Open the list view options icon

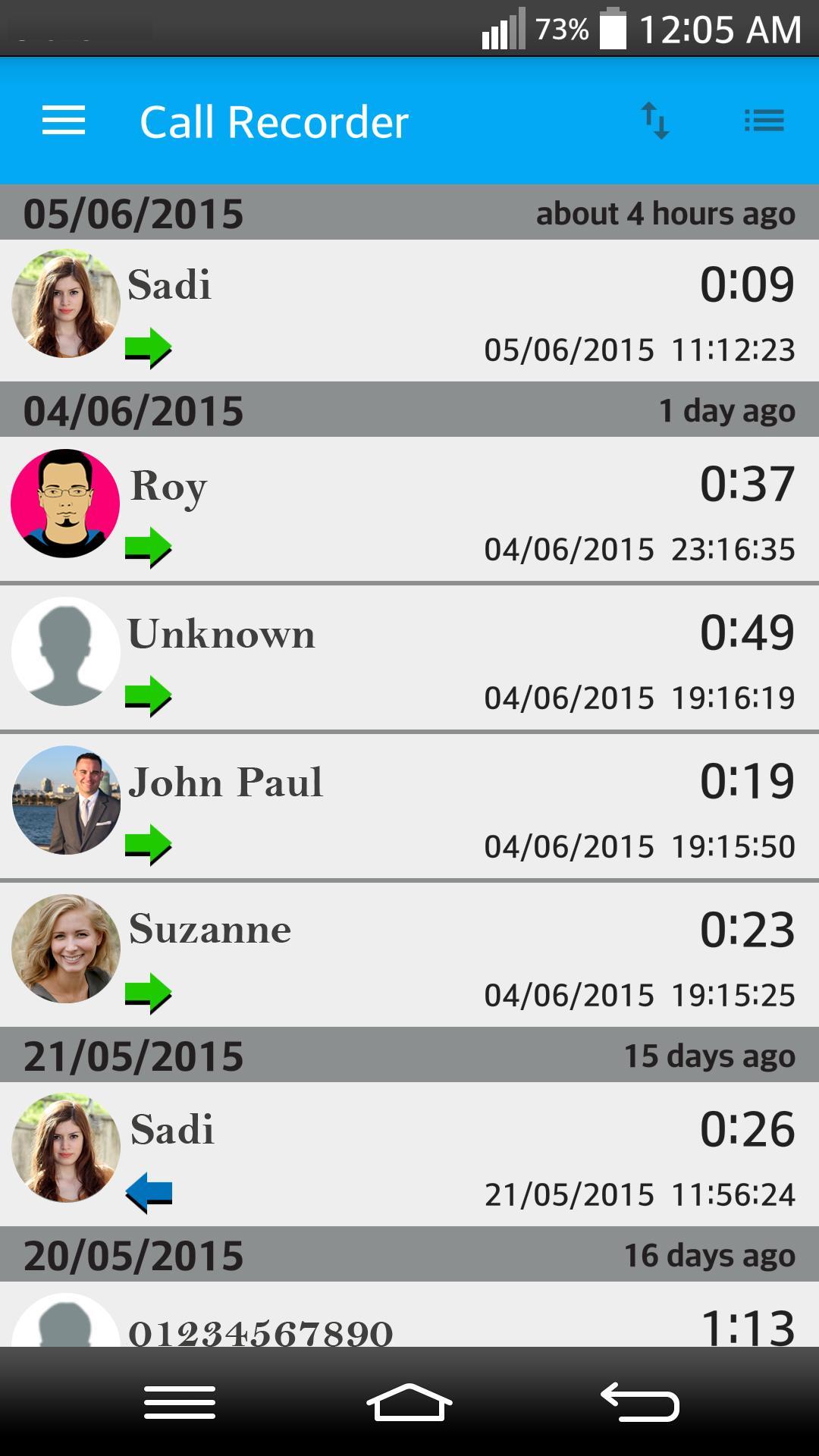[x=764, y=121]
